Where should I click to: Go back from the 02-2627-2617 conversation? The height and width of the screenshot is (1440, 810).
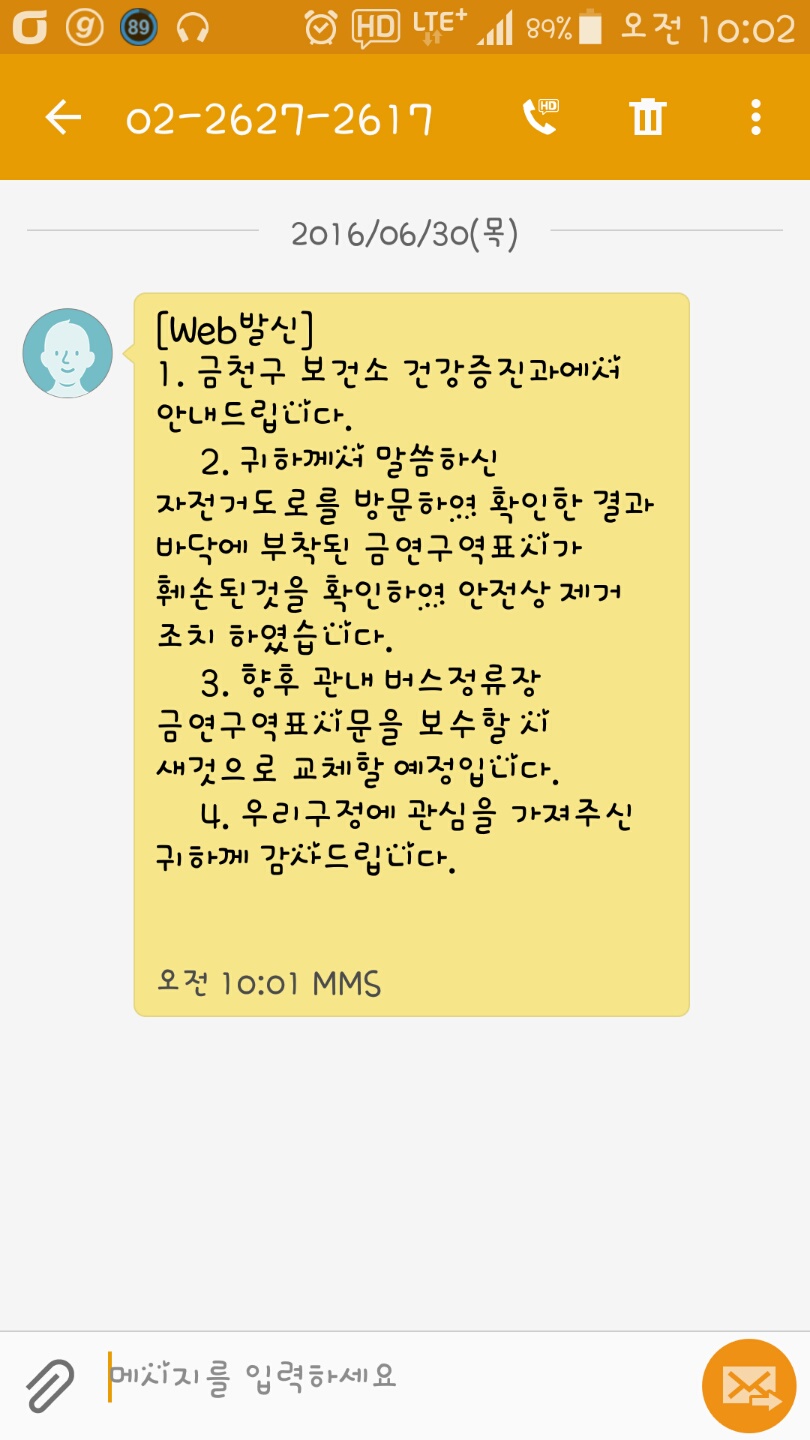point(63,118)
